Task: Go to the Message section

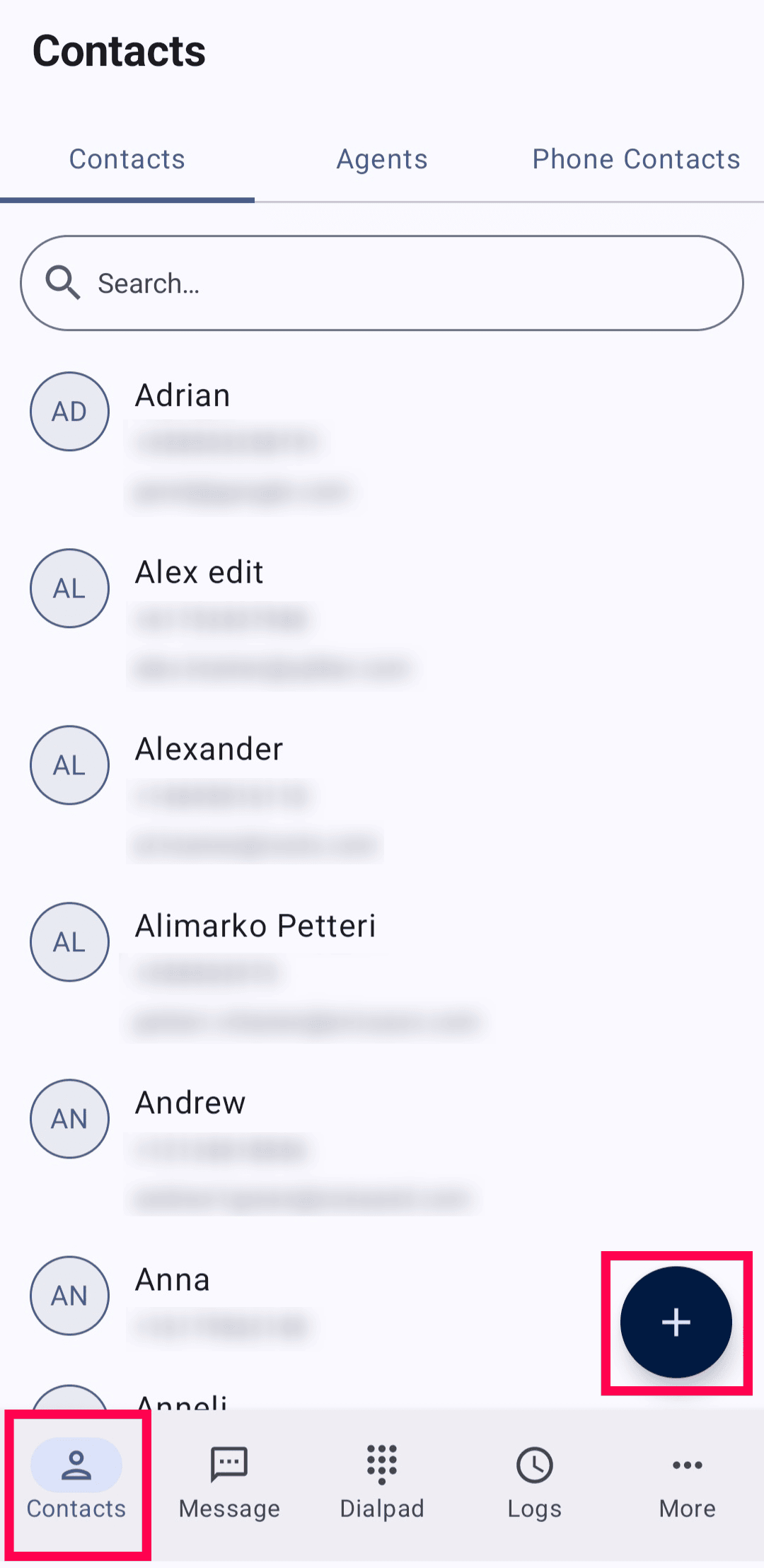Action: tap(229, 1483)
